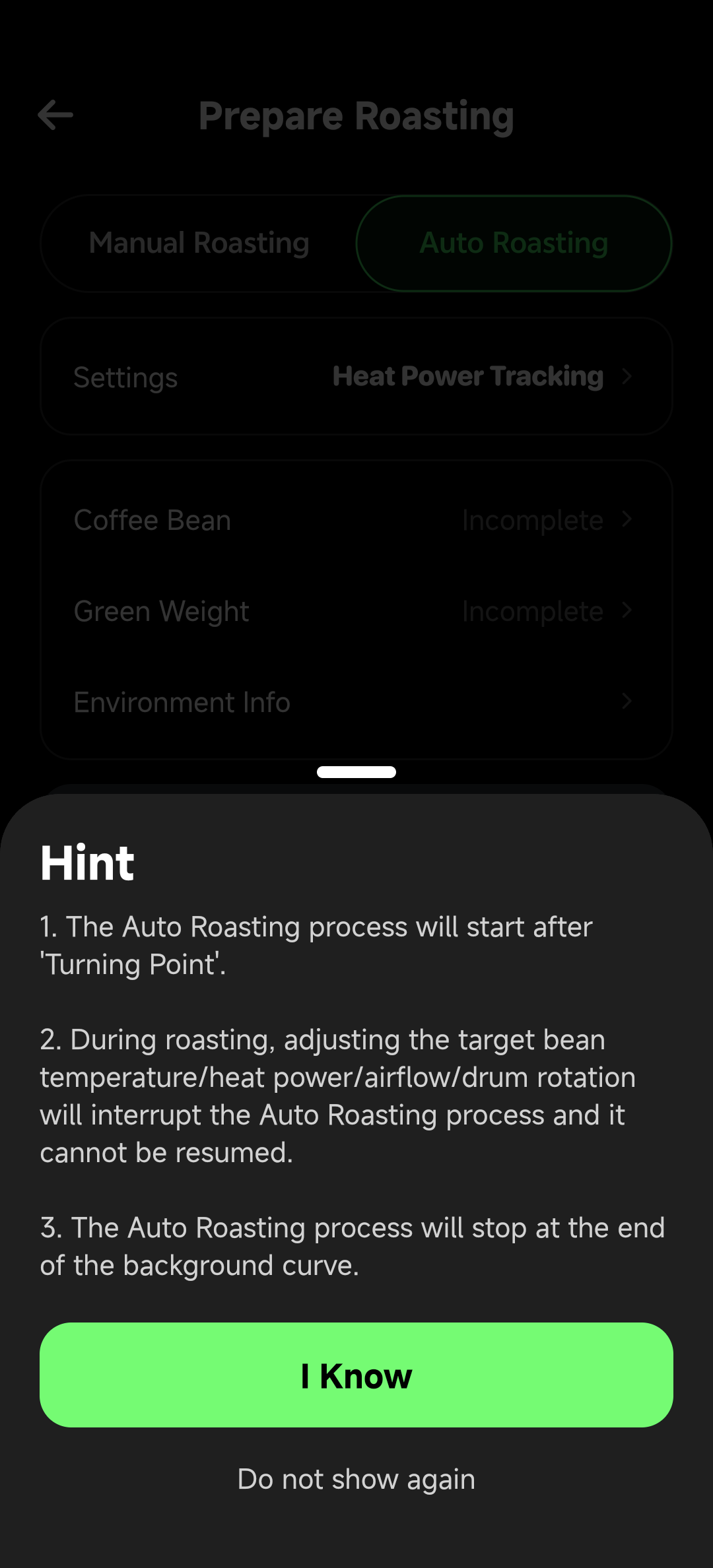The image size is (713, 1568).
Task: Tap the back arrow icon
Action: pyautogui.click(x=55, y=115)
